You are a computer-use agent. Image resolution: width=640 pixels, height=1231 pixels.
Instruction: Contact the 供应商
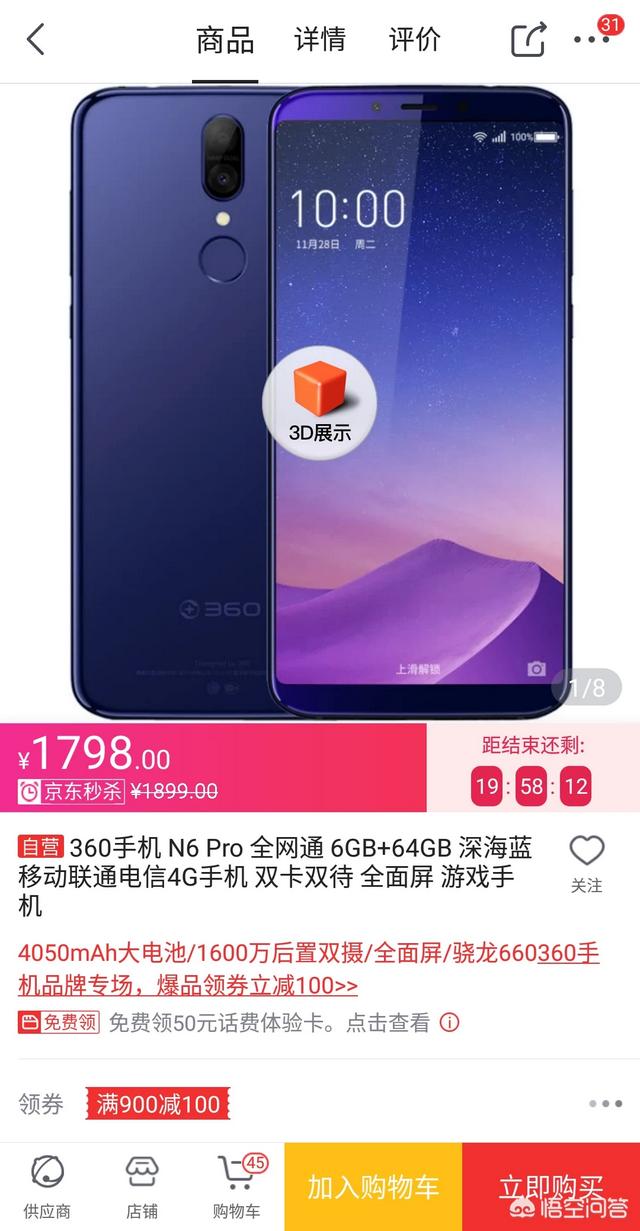pyautogui.click(x=48, y=1187)
